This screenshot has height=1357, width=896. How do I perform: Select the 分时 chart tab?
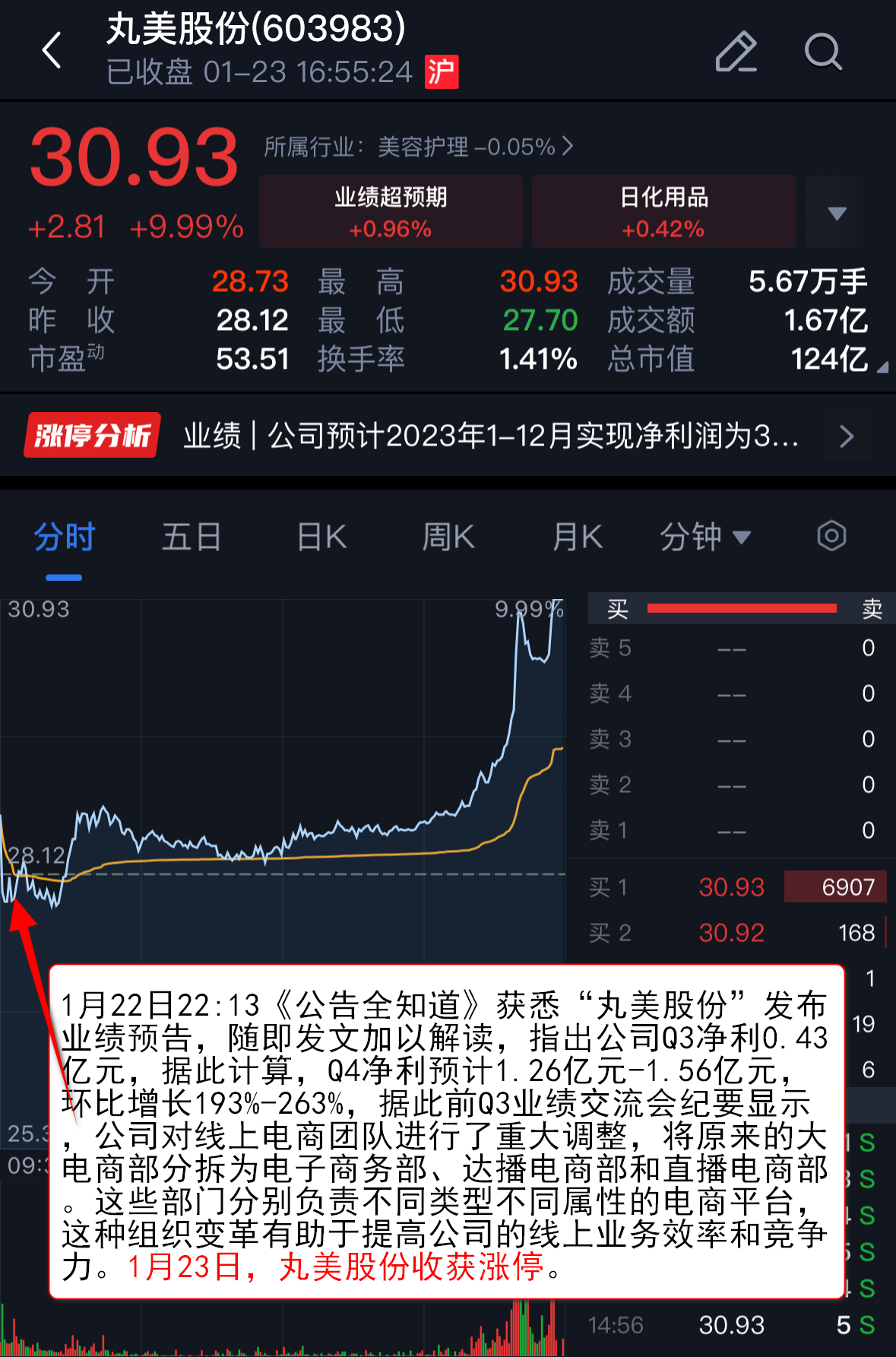(x=64, y=537)
